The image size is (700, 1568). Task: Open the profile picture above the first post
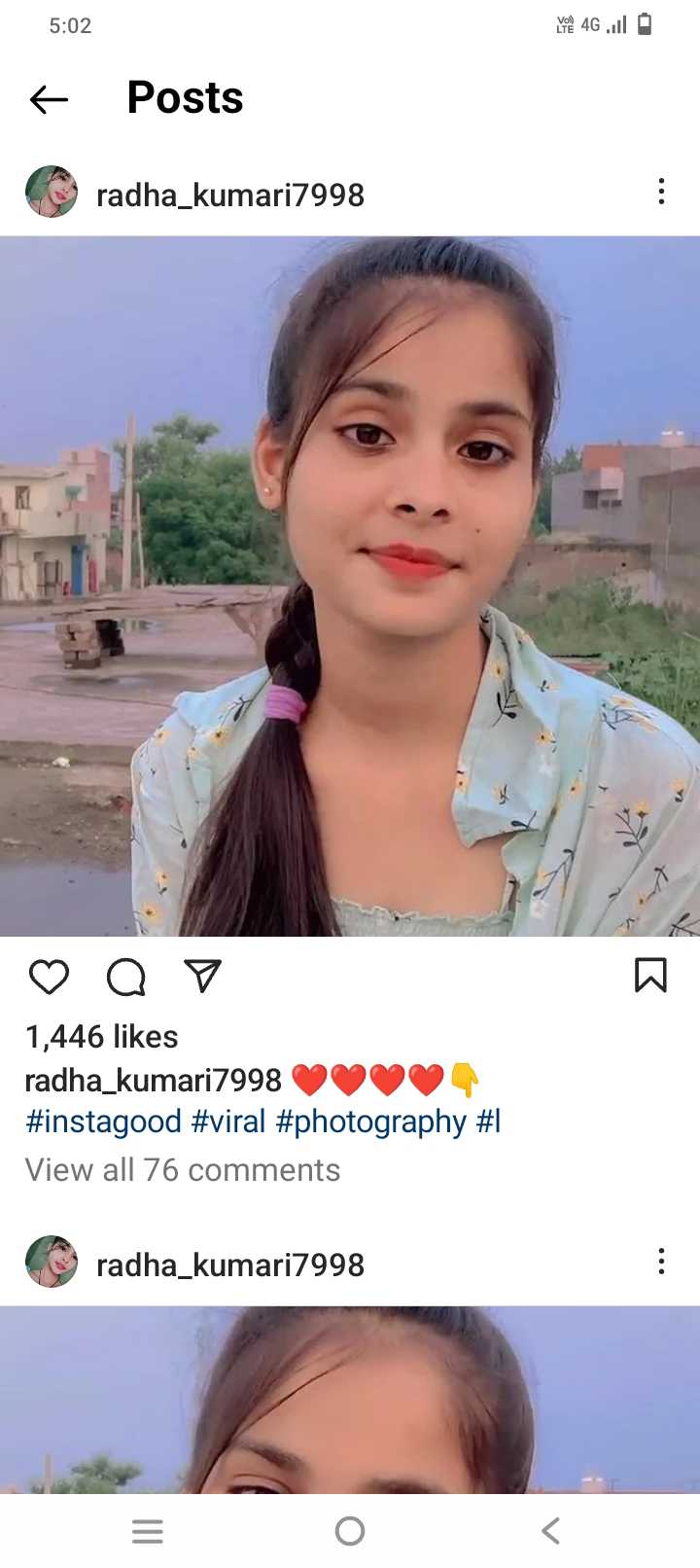52,192
